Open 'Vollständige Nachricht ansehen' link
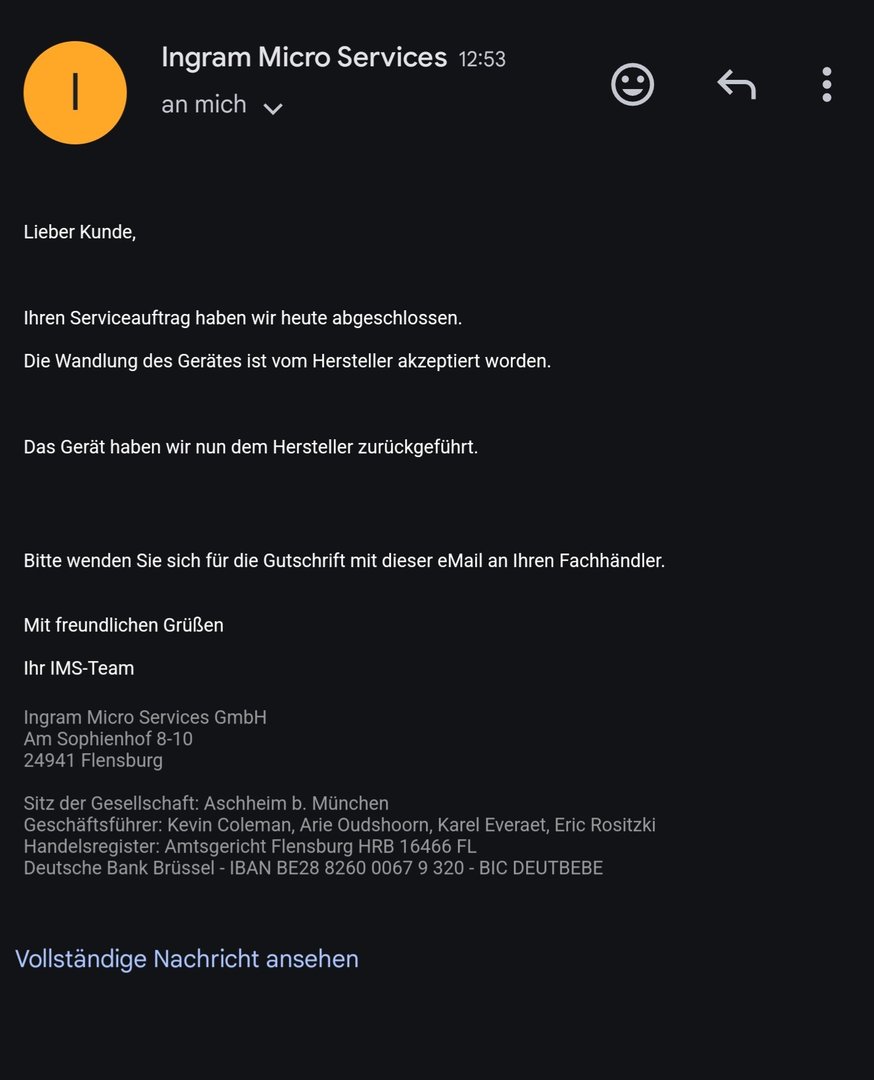The height and width of the screenshot is (1080, 874). [187, 959]
